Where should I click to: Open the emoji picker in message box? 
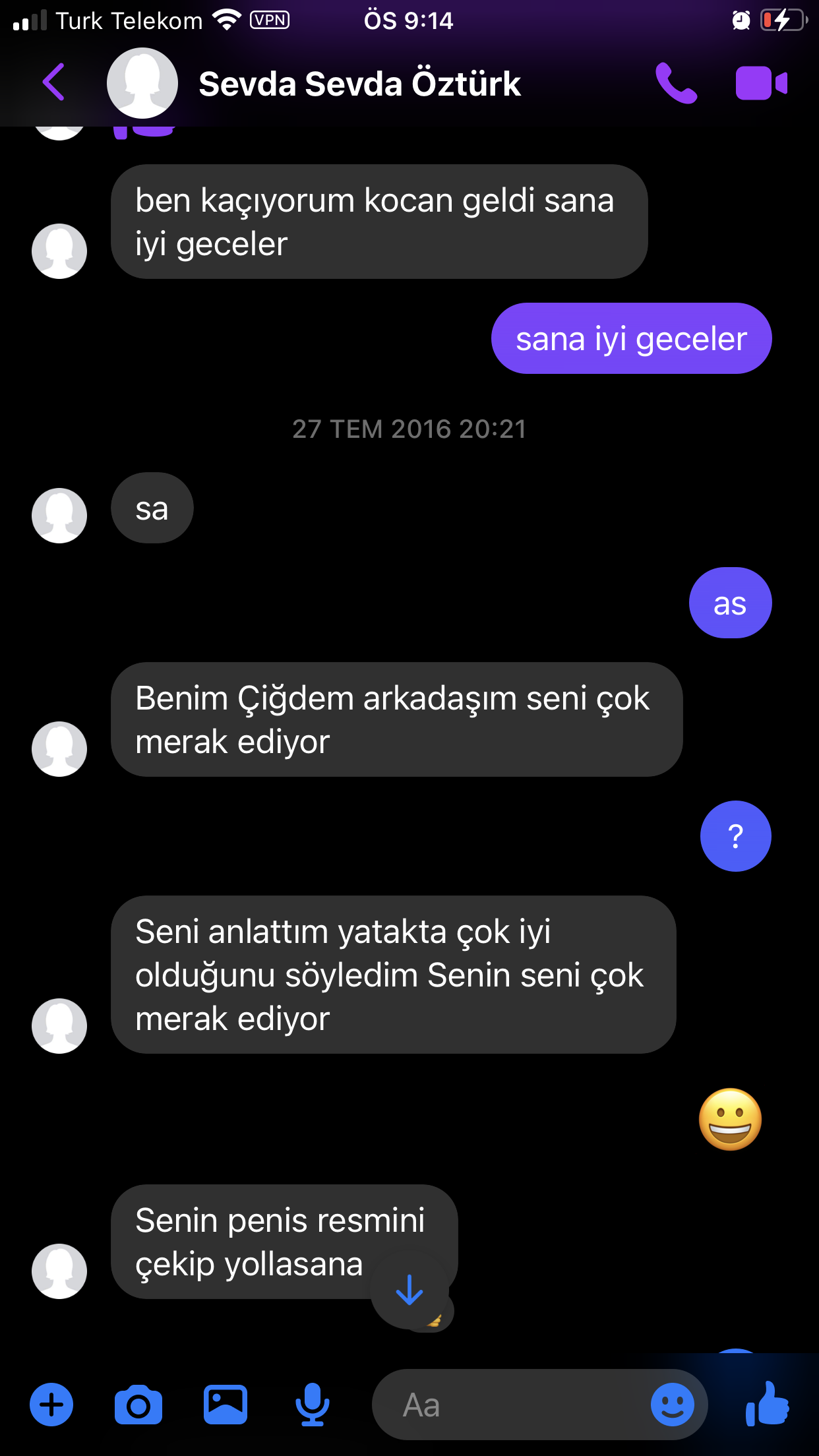point(672,1405)
